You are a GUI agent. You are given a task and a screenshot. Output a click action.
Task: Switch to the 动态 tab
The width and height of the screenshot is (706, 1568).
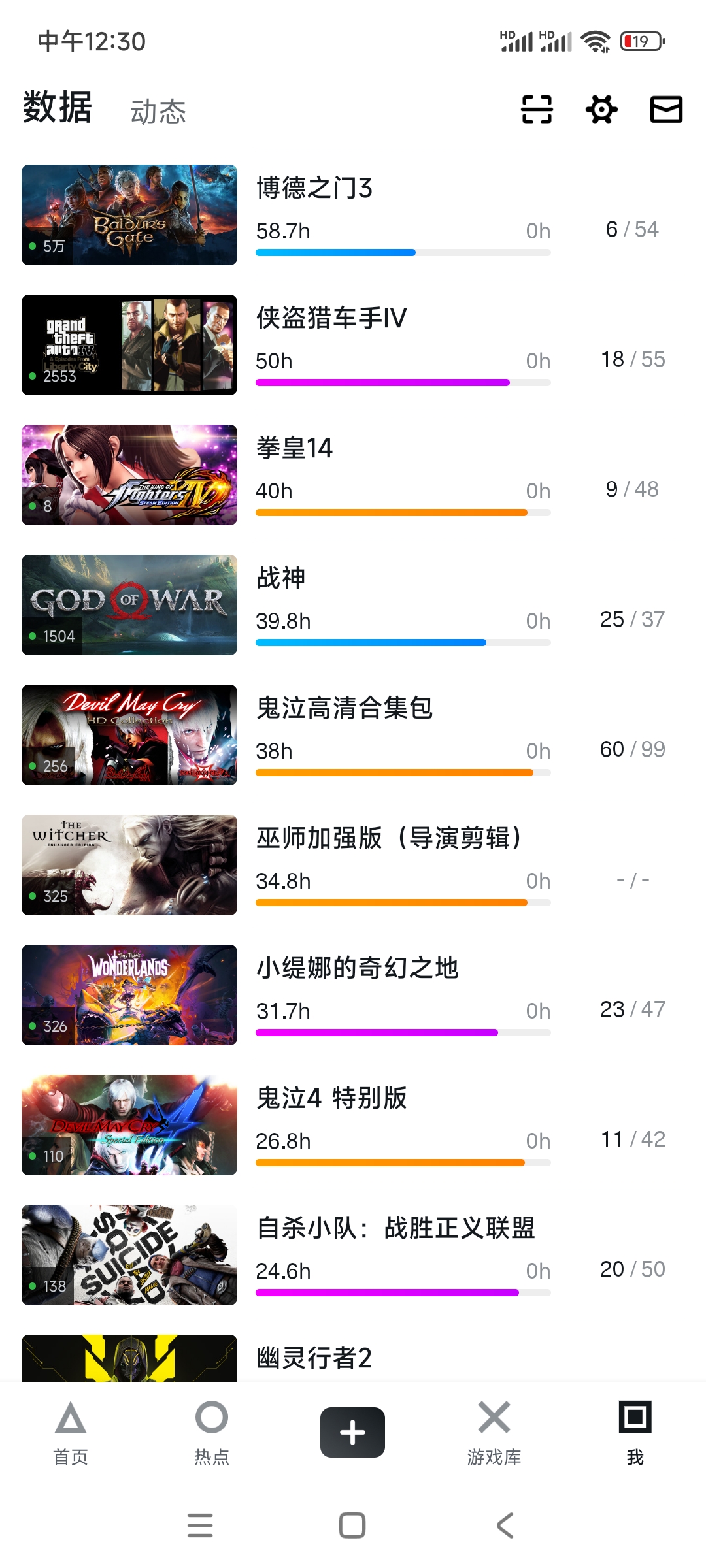coord(158,112)
